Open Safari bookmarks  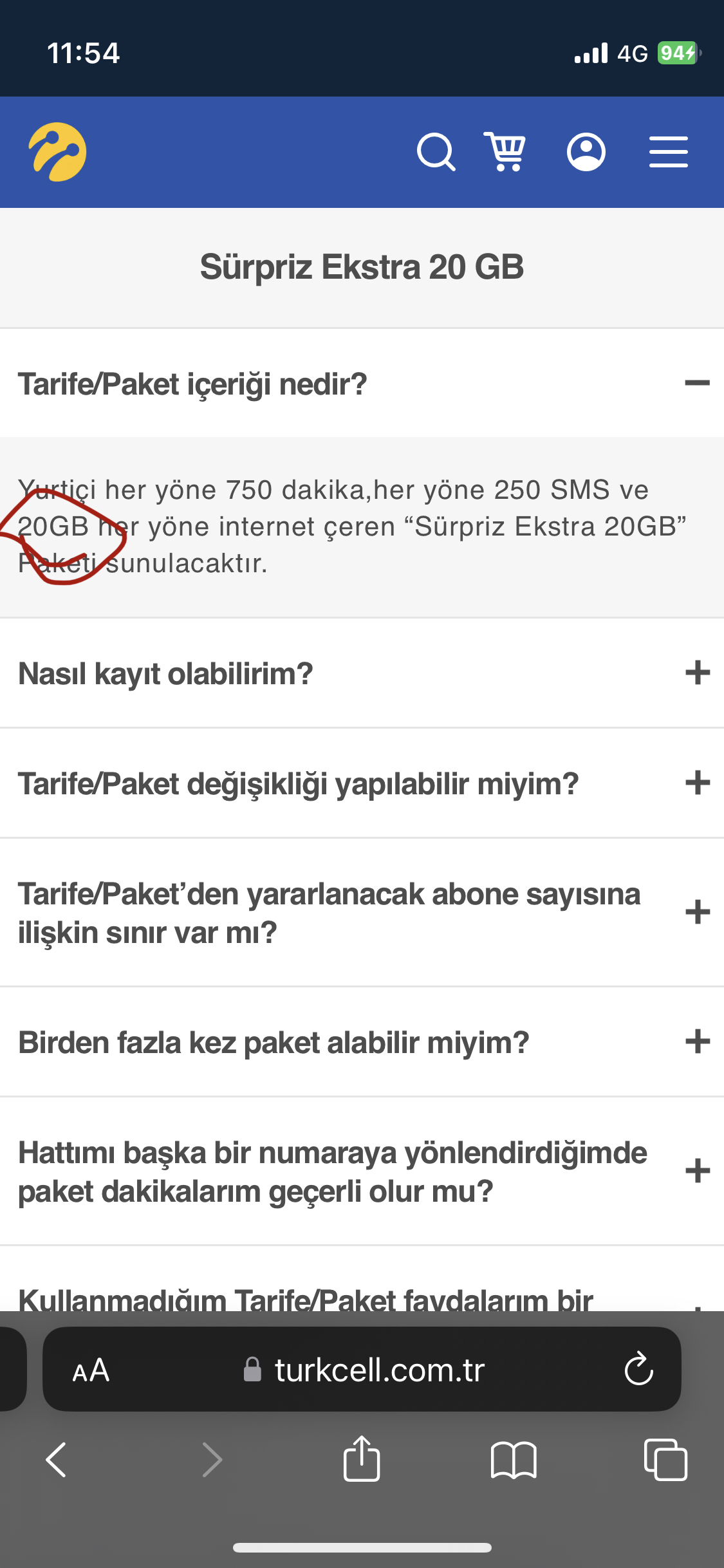[513, 1459]
